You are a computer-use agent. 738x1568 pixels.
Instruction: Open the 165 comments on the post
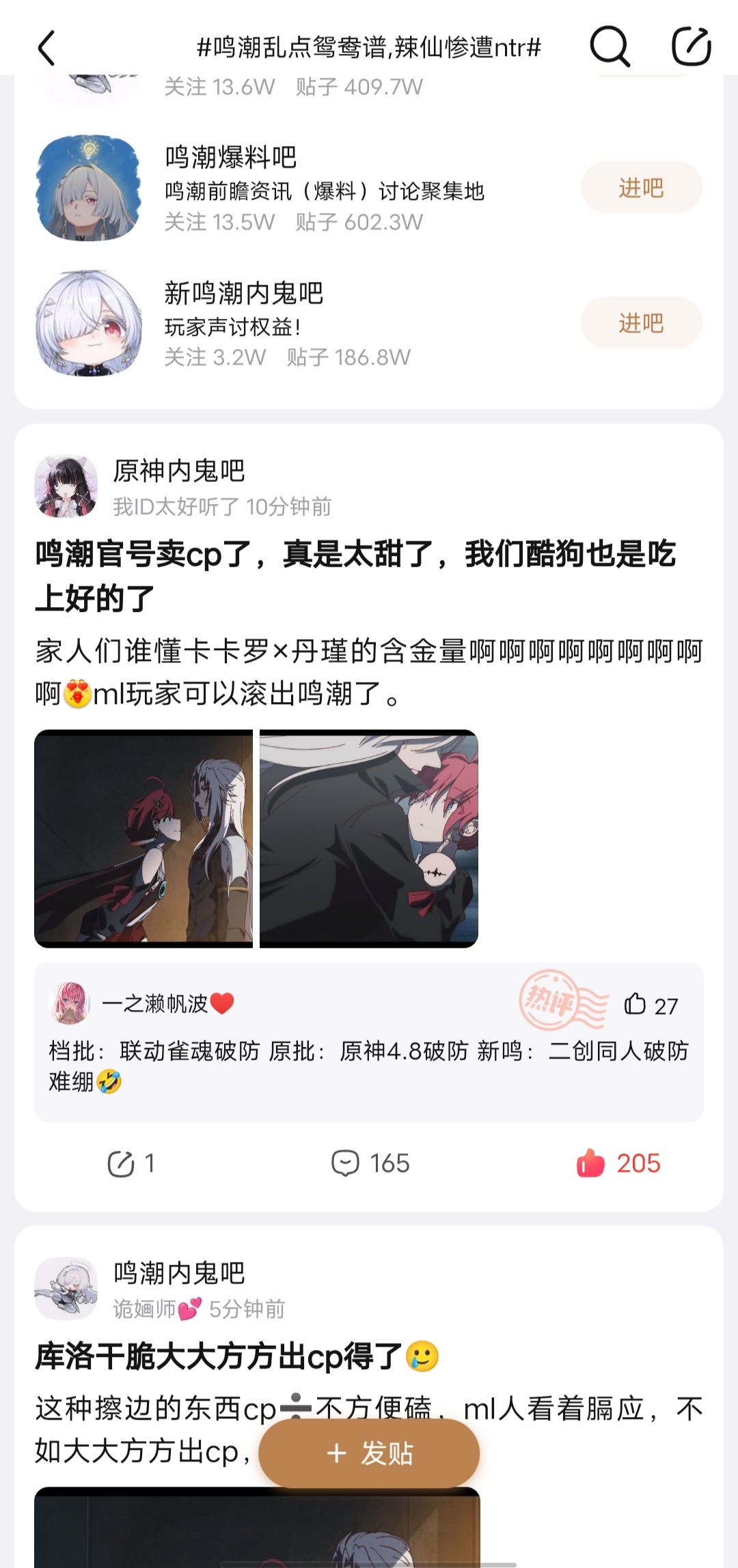370,1164
